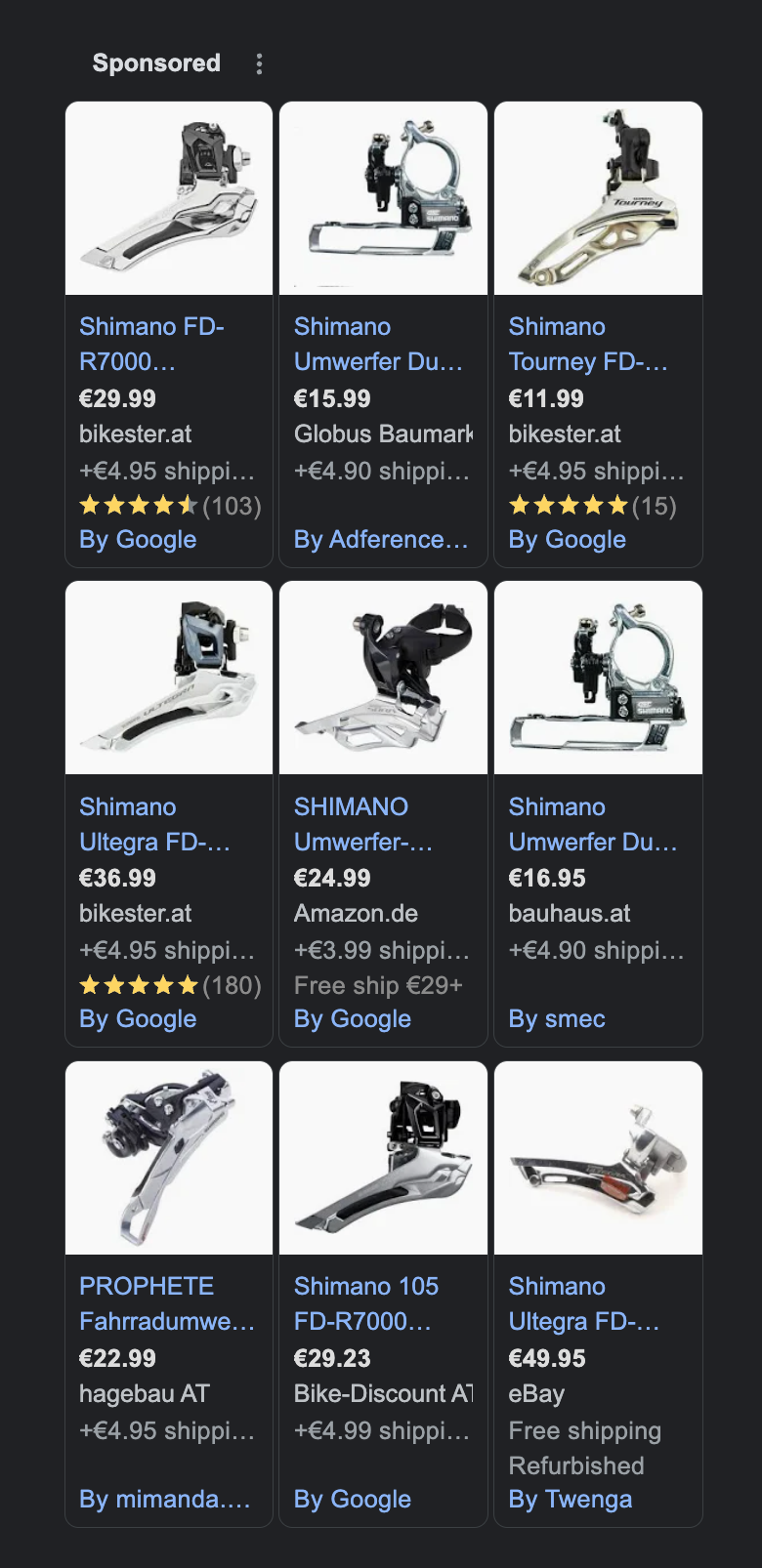This screenshot has height=1568, width=762.
Task: Open By Google under the Bike-Discount listing
Action: (353, 1500)
